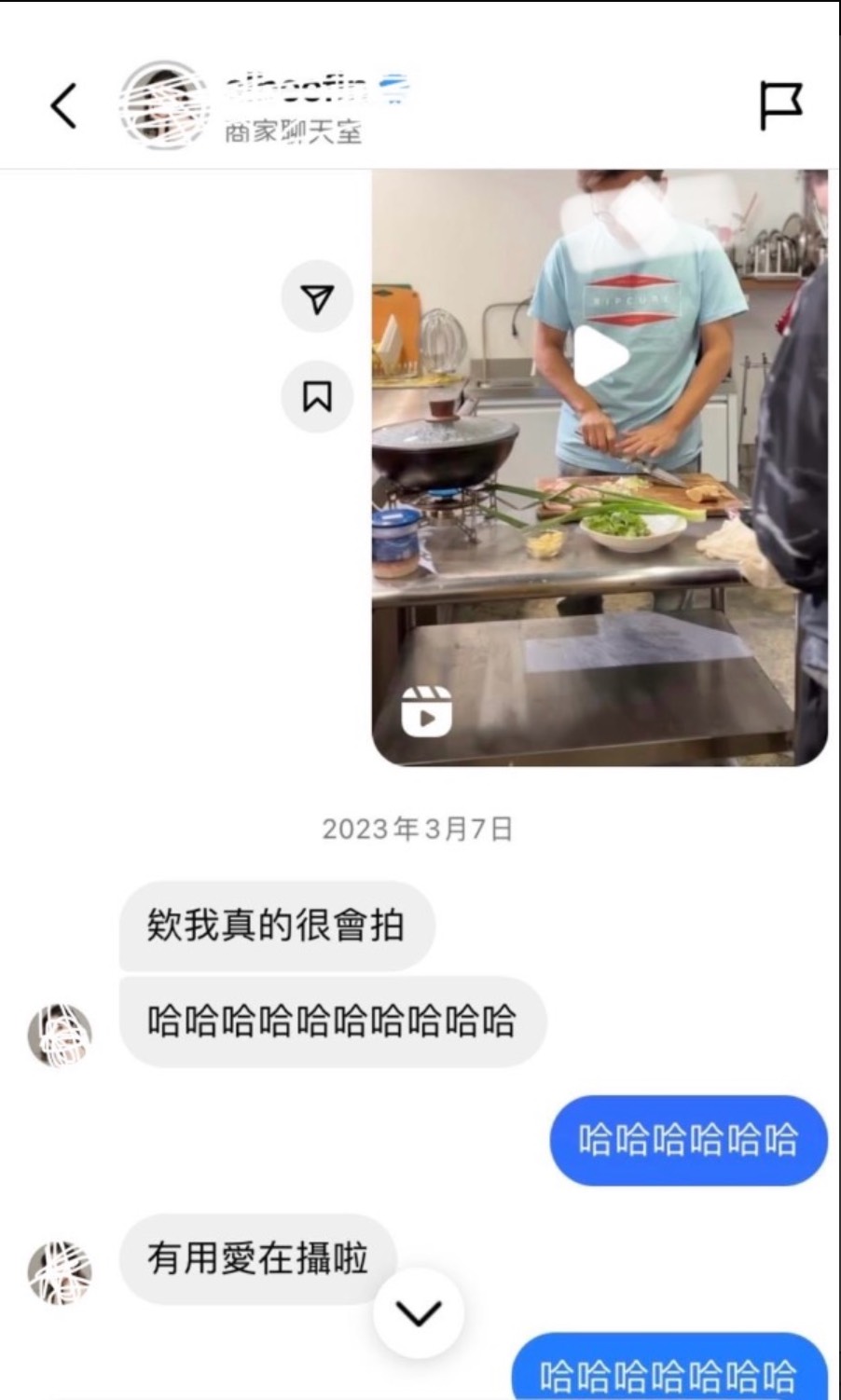This screenshot has height=1400, width=841.
Task: Select the 欸我真的很會拍 message bubble
Action: click(275, 927)
